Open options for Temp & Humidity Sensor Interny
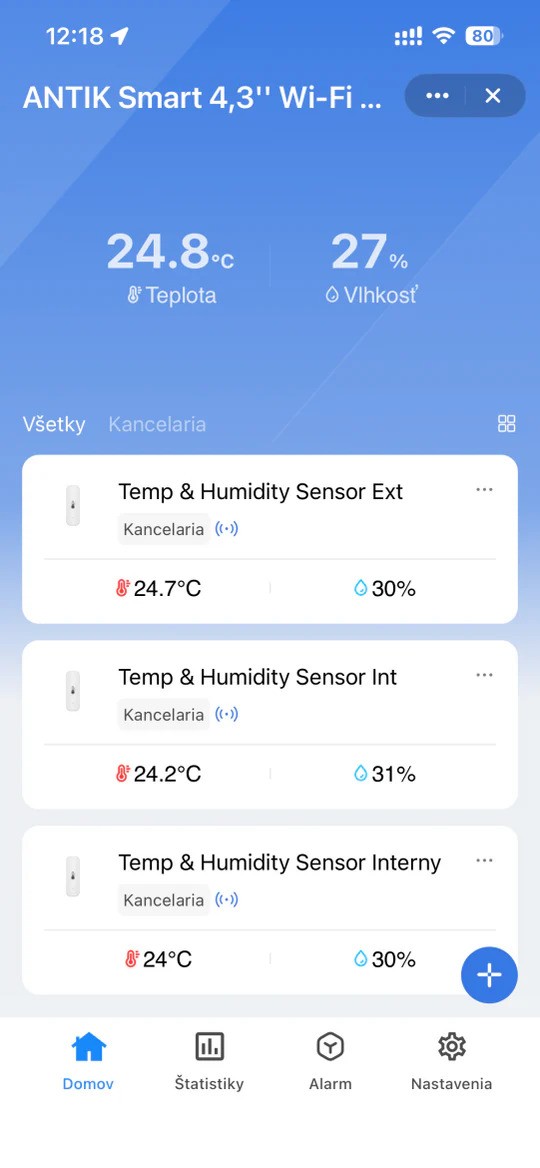Screen dimensions: 540x1168 pos(484,860)
